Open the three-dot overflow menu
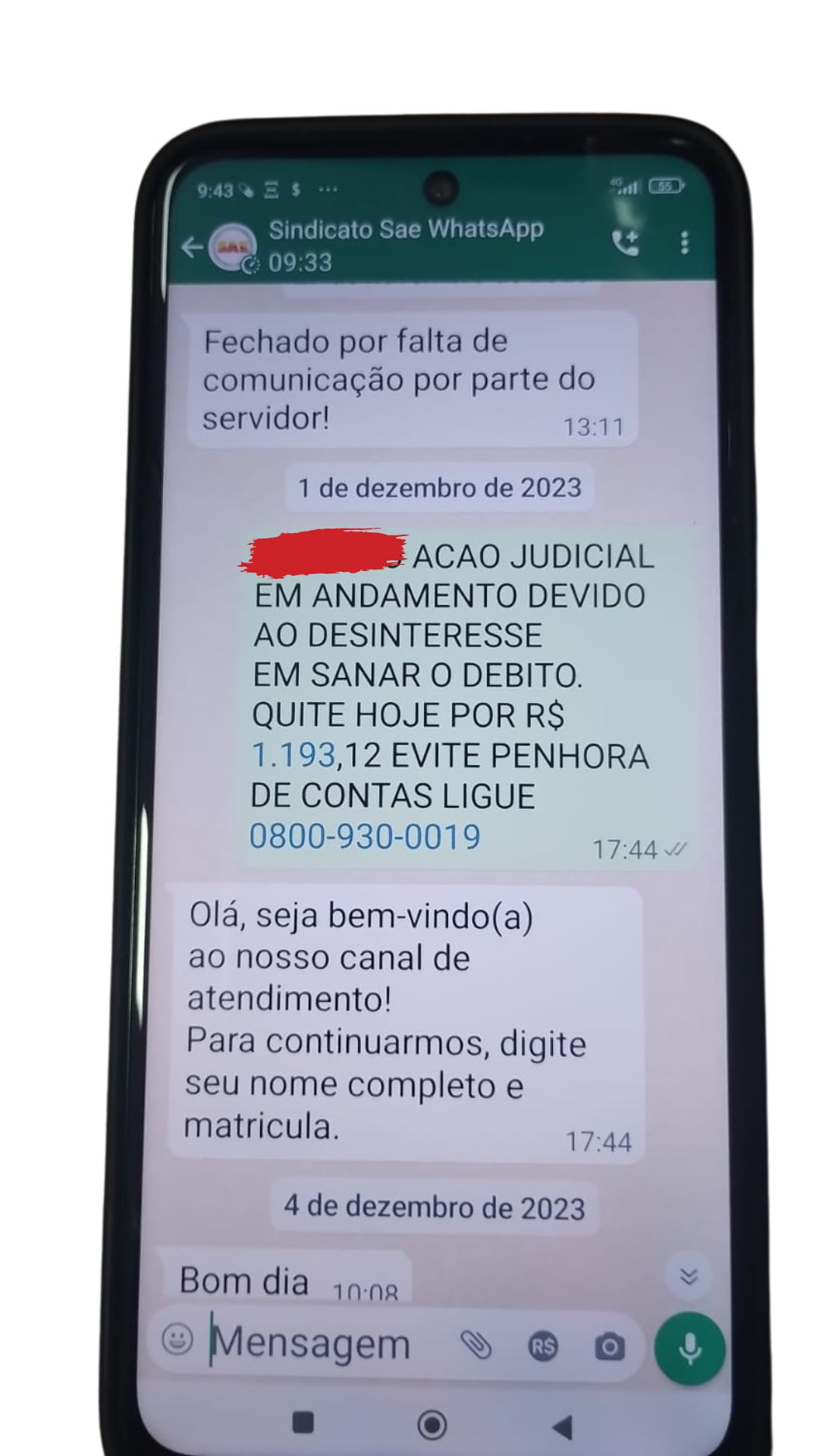 [x=685, y=243]
